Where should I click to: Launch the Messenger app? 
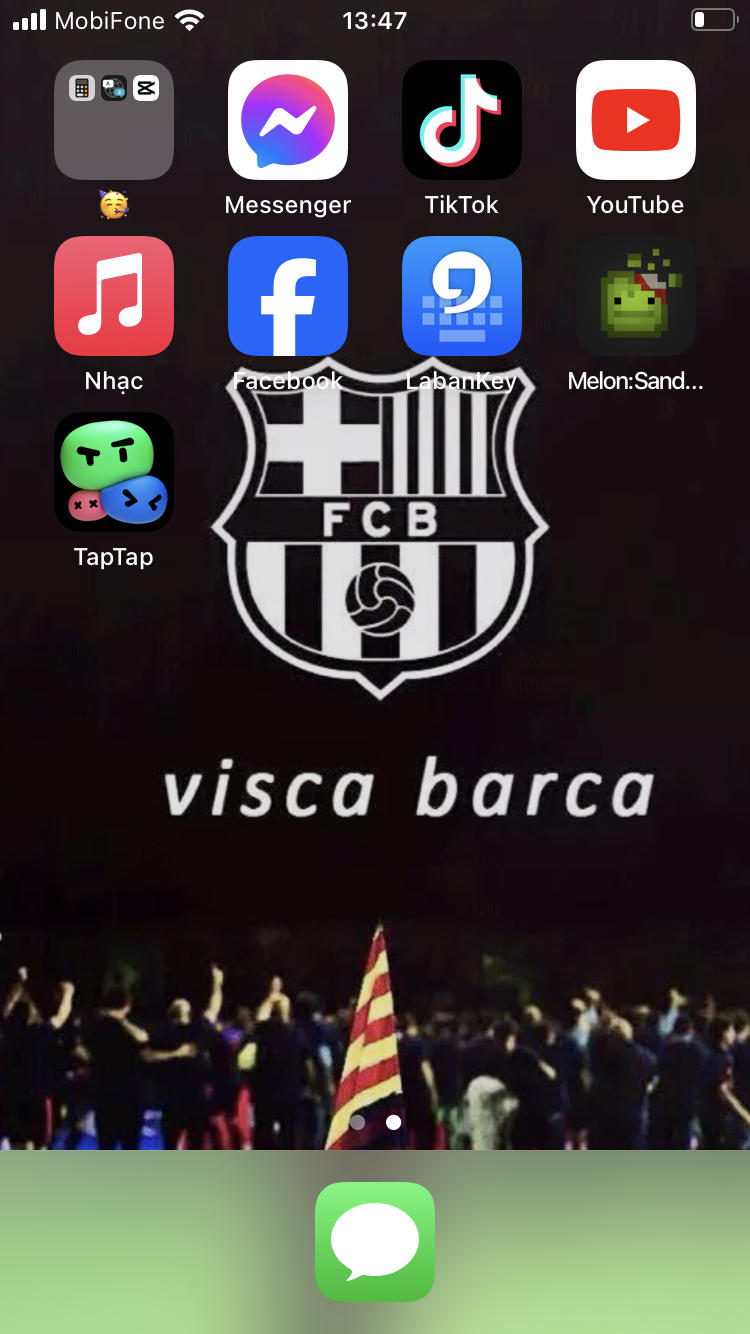coord(287,120)
